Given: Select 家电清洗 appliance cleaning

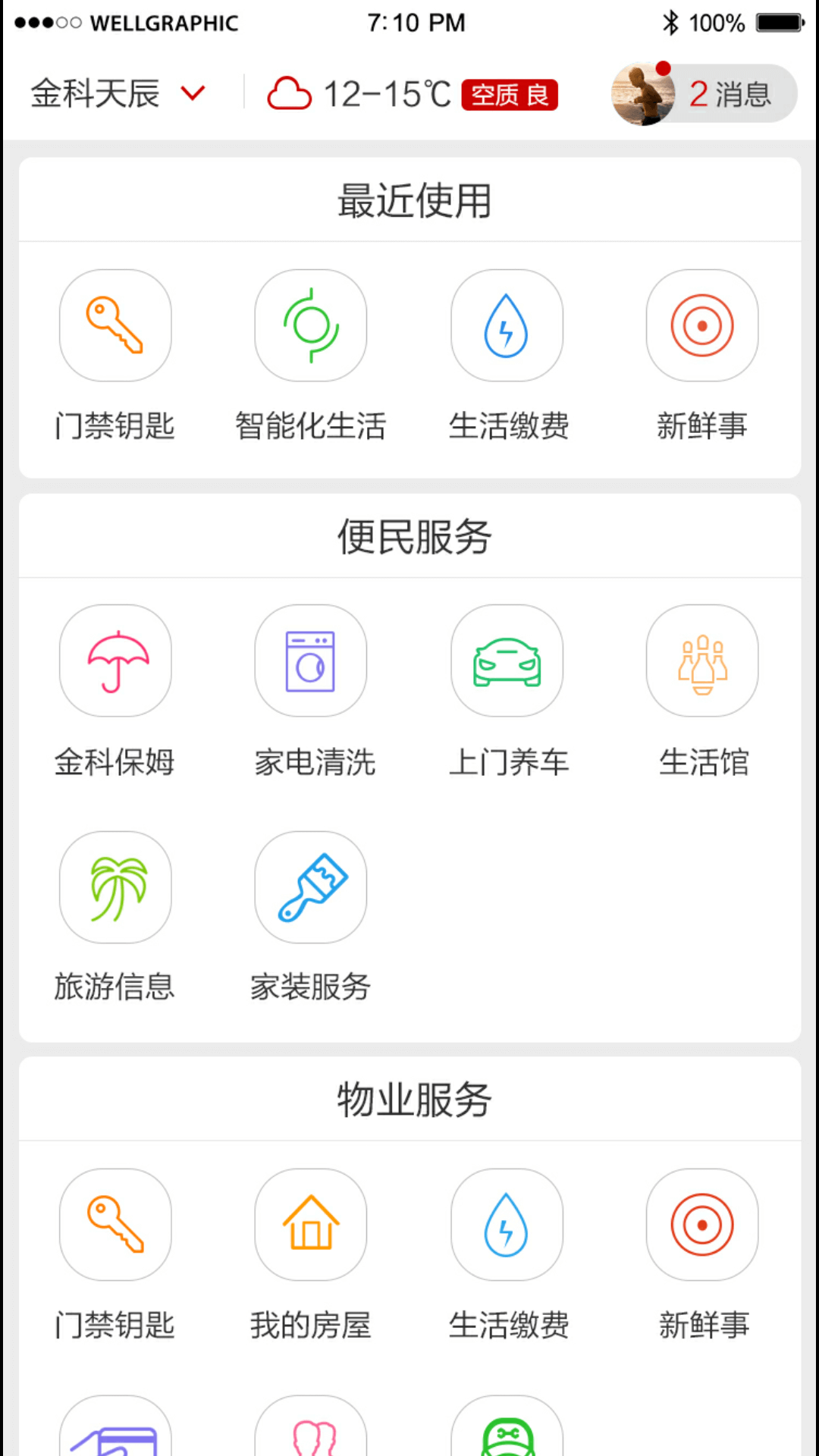Looking at the screenshot, I should (311, 661).
